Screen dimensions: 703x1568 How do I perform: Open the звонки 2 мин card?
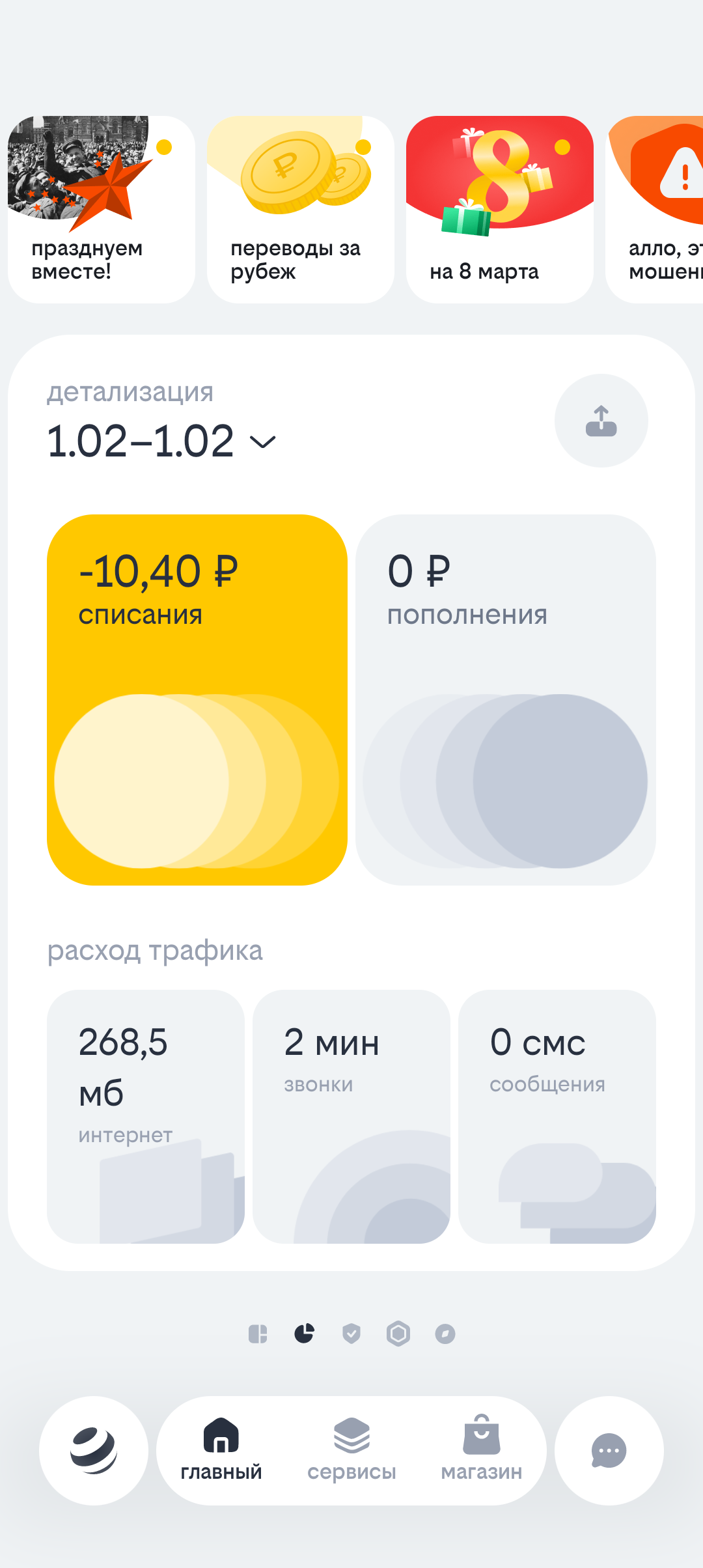click(351, 1116)
